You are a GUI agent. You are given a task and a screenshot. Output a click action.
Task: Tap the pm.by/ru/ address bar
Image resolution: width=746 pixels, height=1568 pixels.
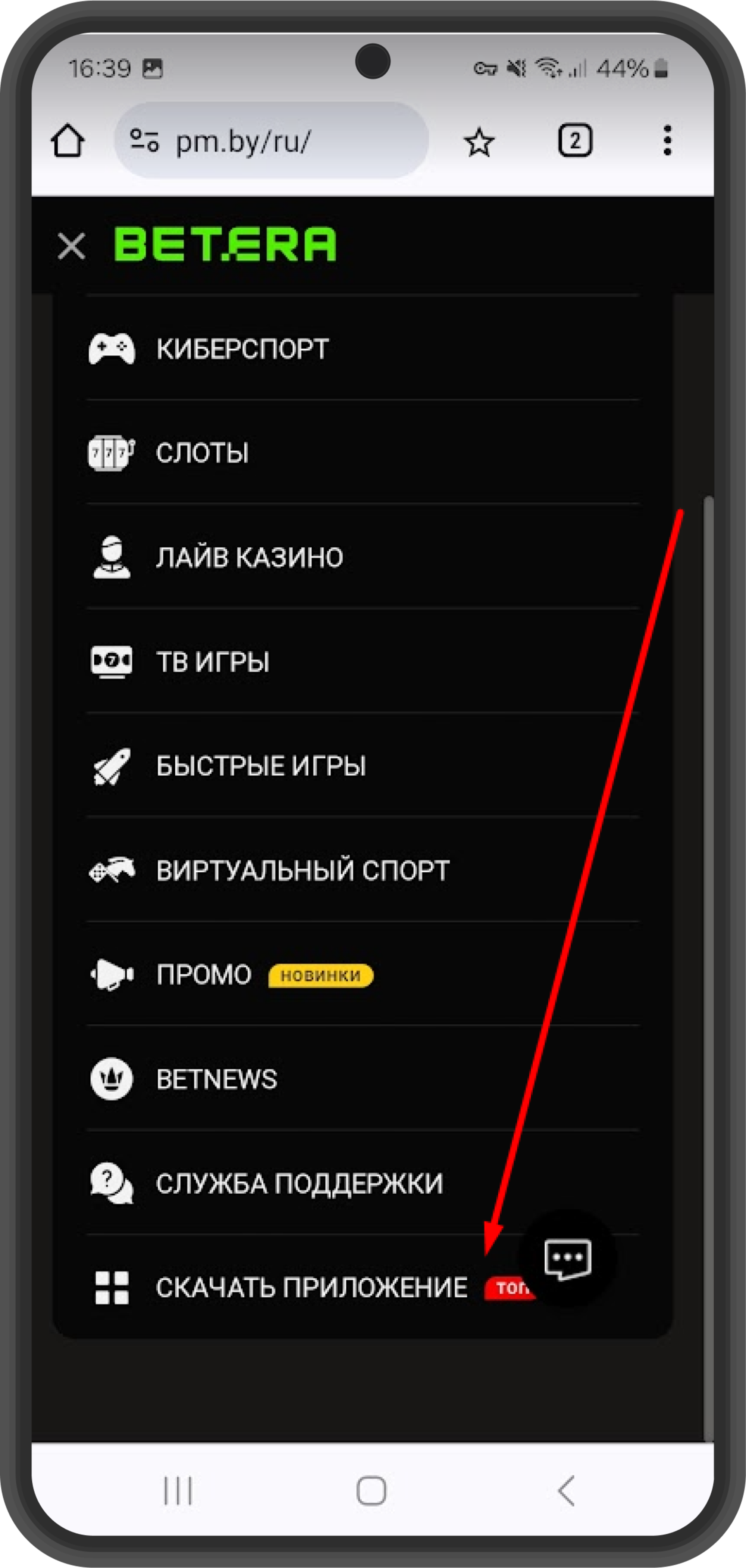(271, 141)
